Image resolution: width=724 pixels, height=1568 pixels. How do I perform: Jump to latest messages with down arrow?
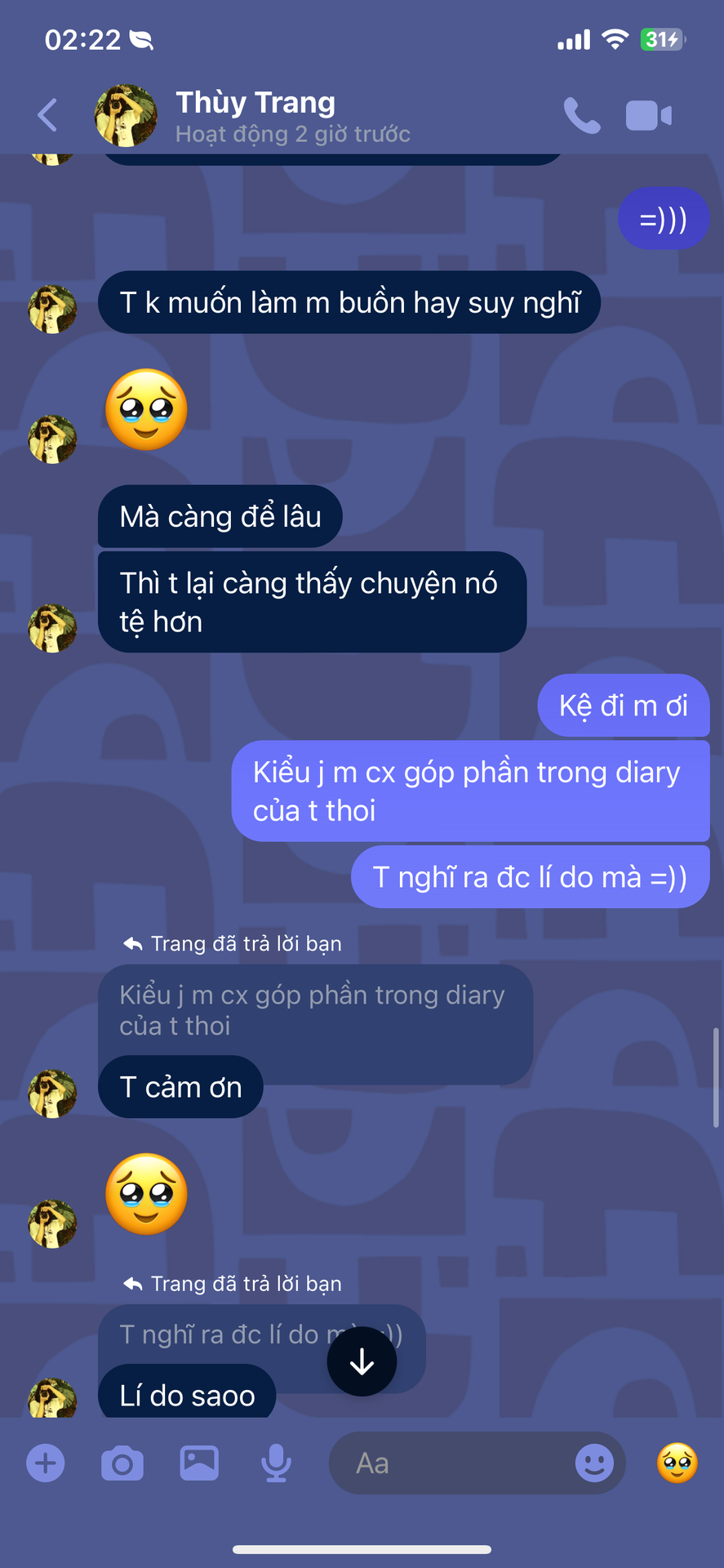[362, 1361]
